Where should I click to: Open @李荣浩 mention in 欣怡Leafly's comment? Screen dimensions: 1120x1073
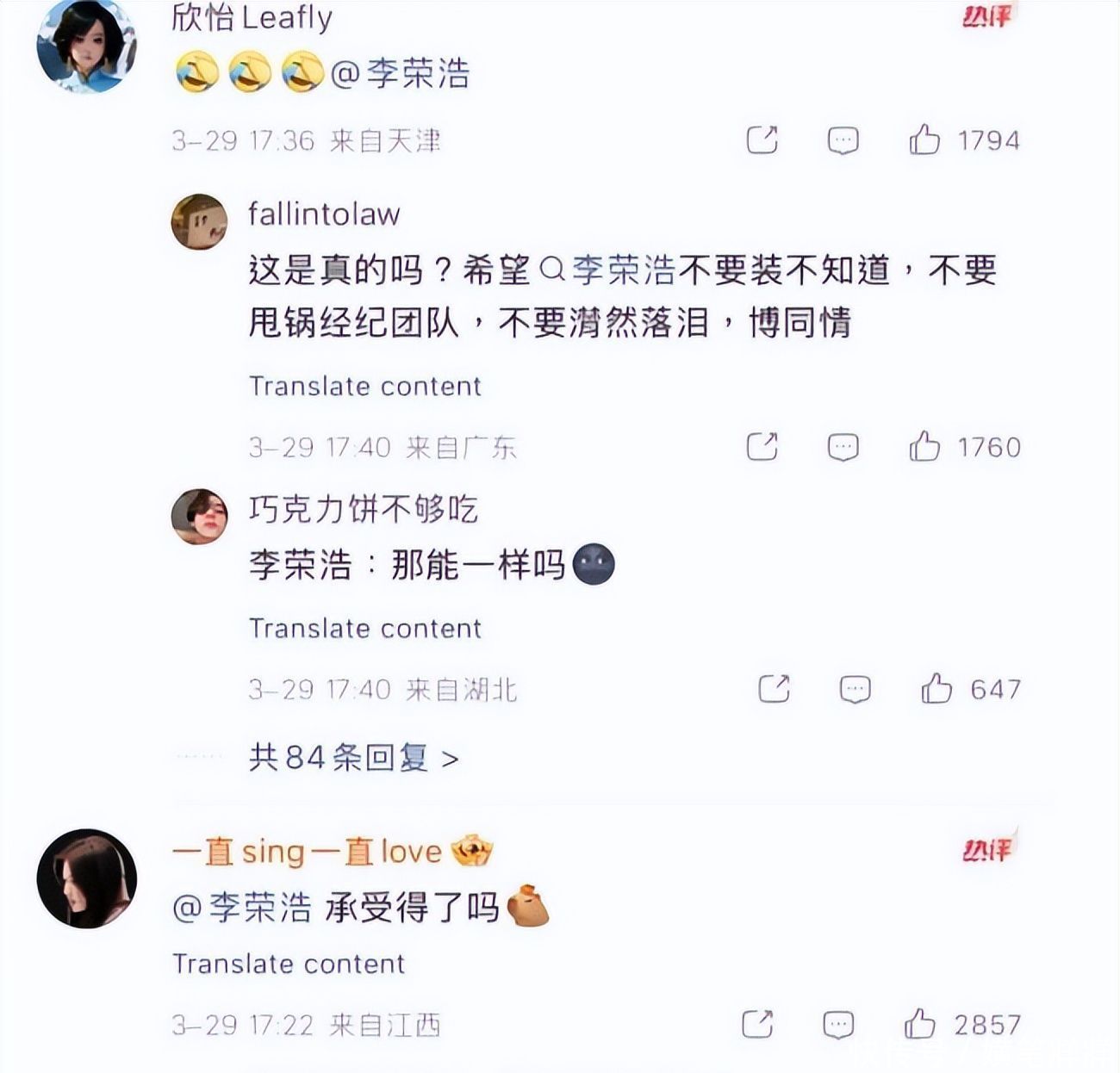coord(401,73)
